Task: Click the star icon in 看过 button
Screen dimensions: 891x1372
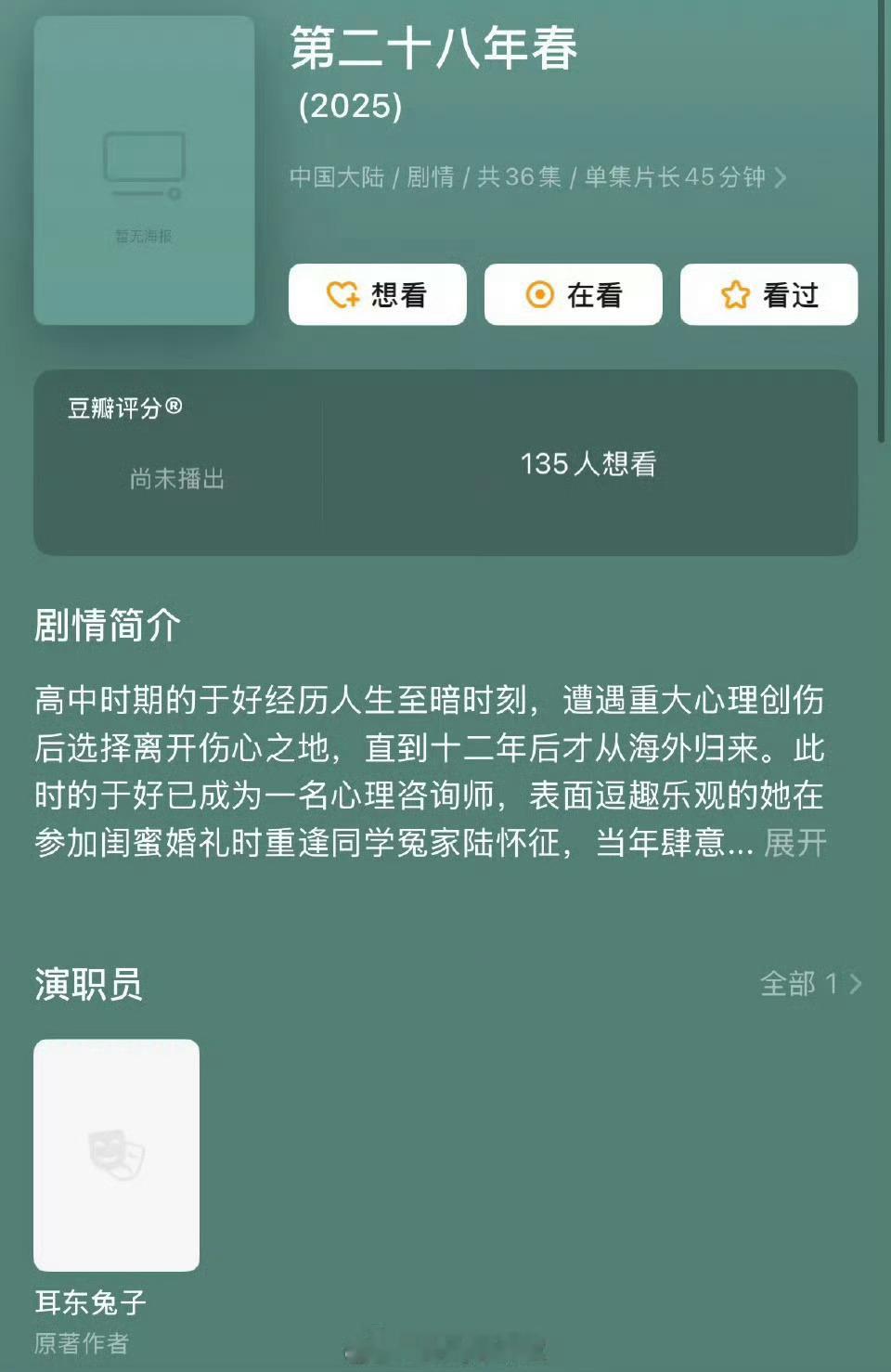Action: tap(736, 294)
